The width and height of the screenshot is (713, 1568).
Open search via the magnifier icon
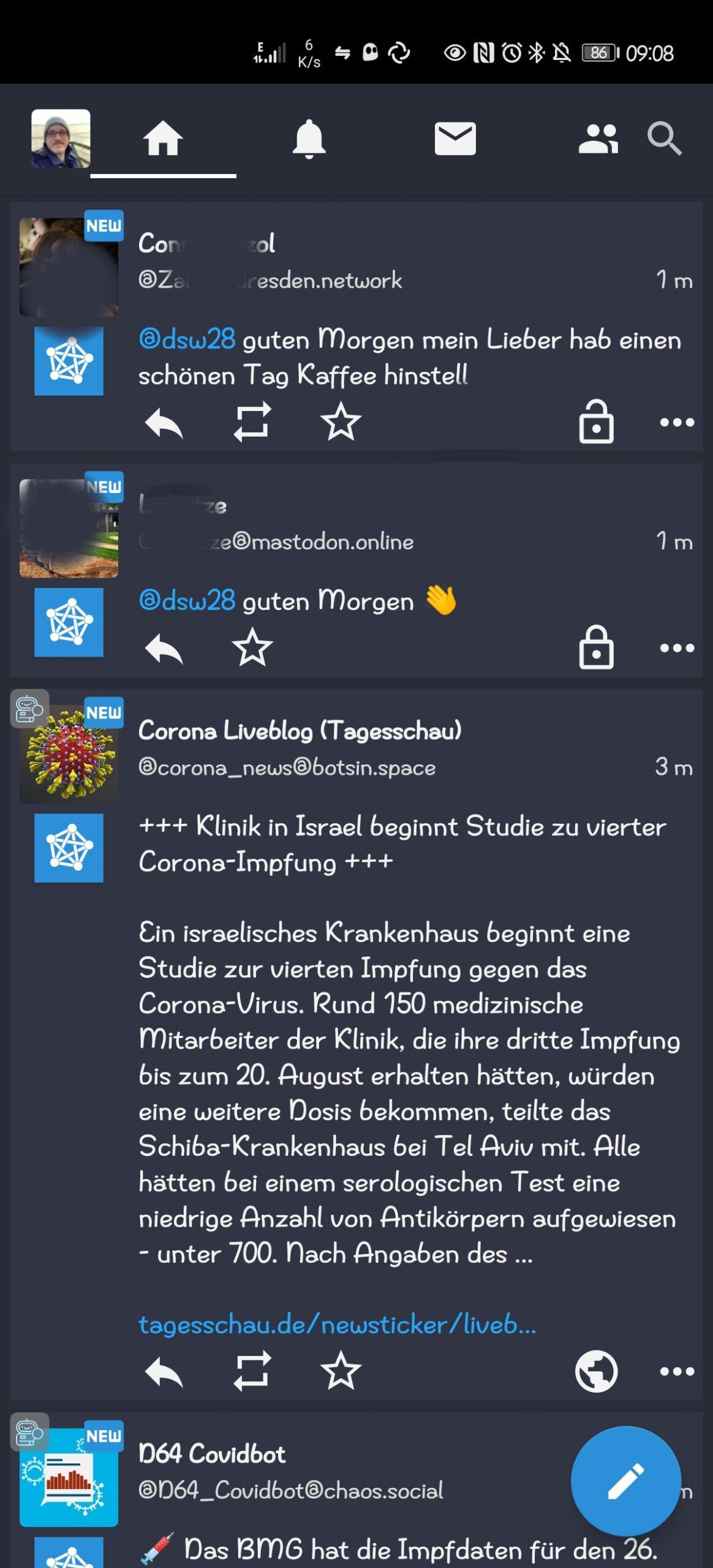point(665,138)
